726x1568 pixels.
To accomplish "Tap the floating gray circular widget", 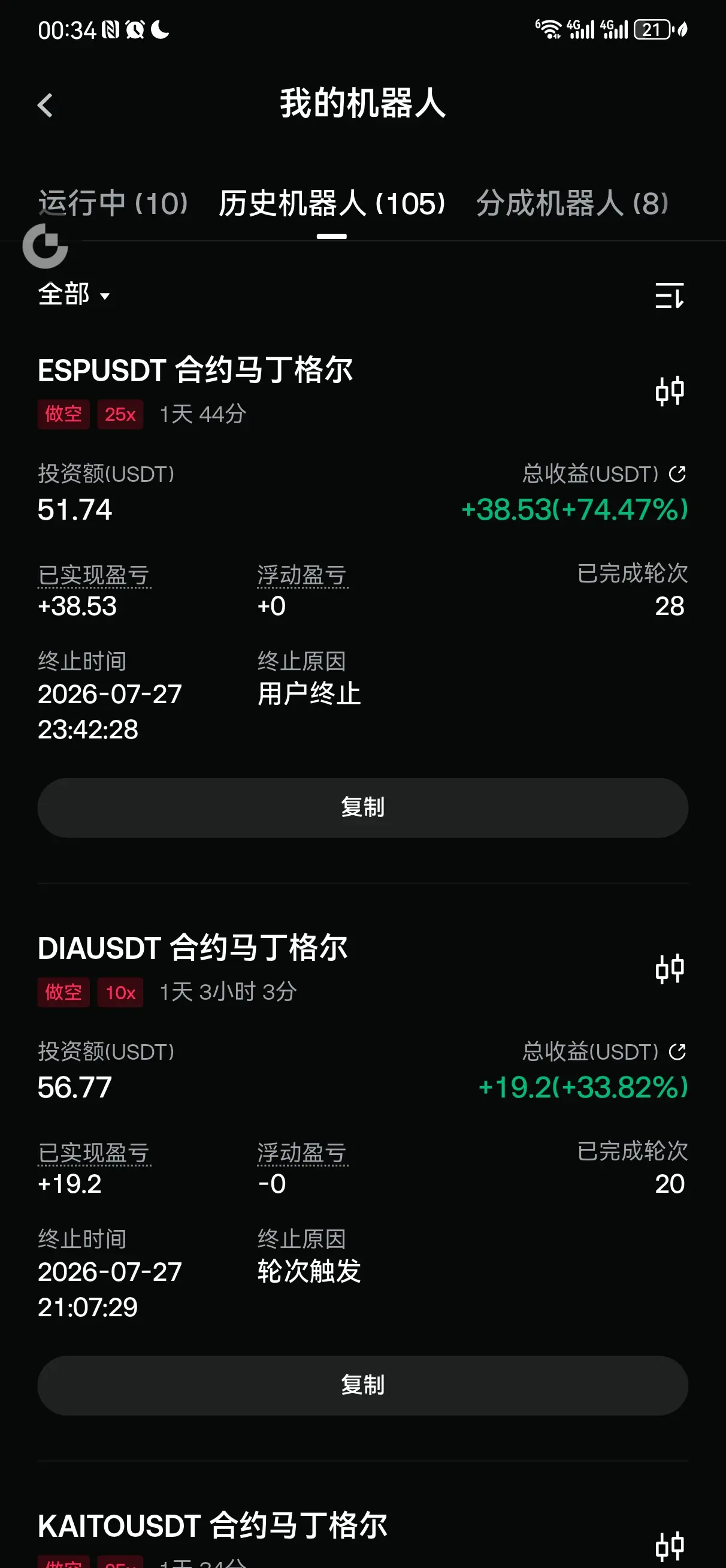I will pyautogui.click(x=45, y=246).
